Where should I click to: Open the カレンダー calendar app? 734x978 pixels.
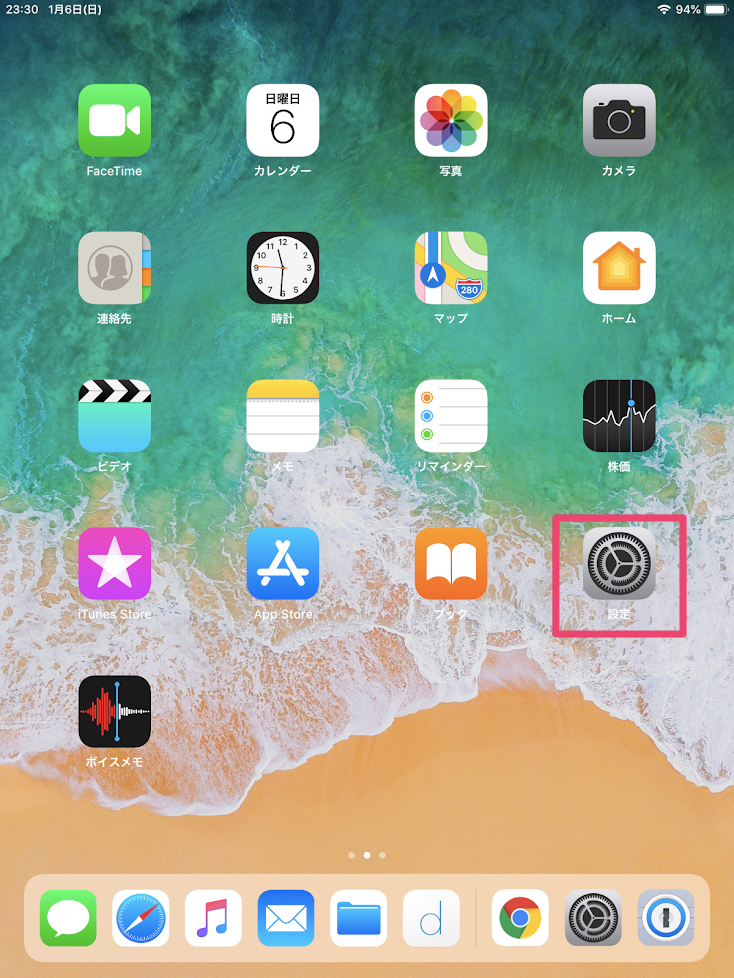282,120
